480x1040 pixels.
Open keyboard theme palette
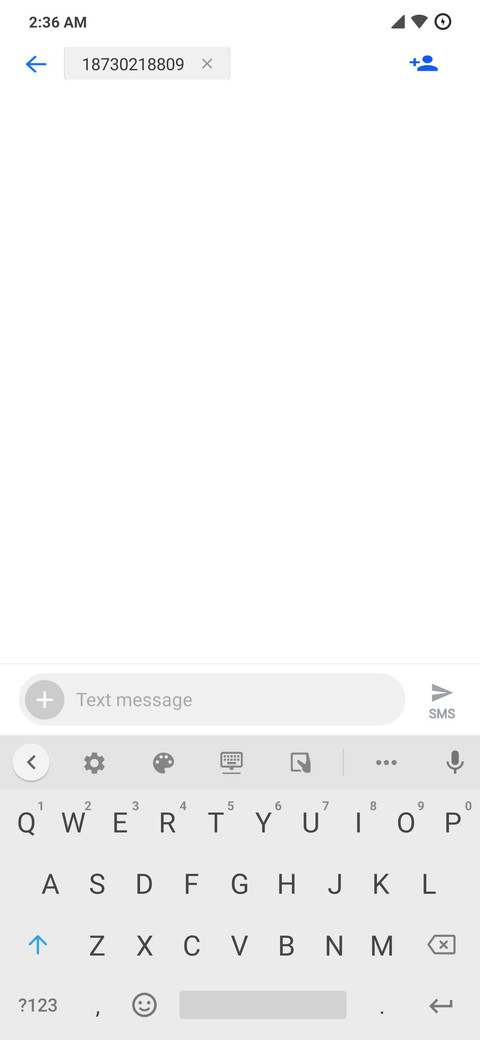pyautogui.click(x=163, y=763)
